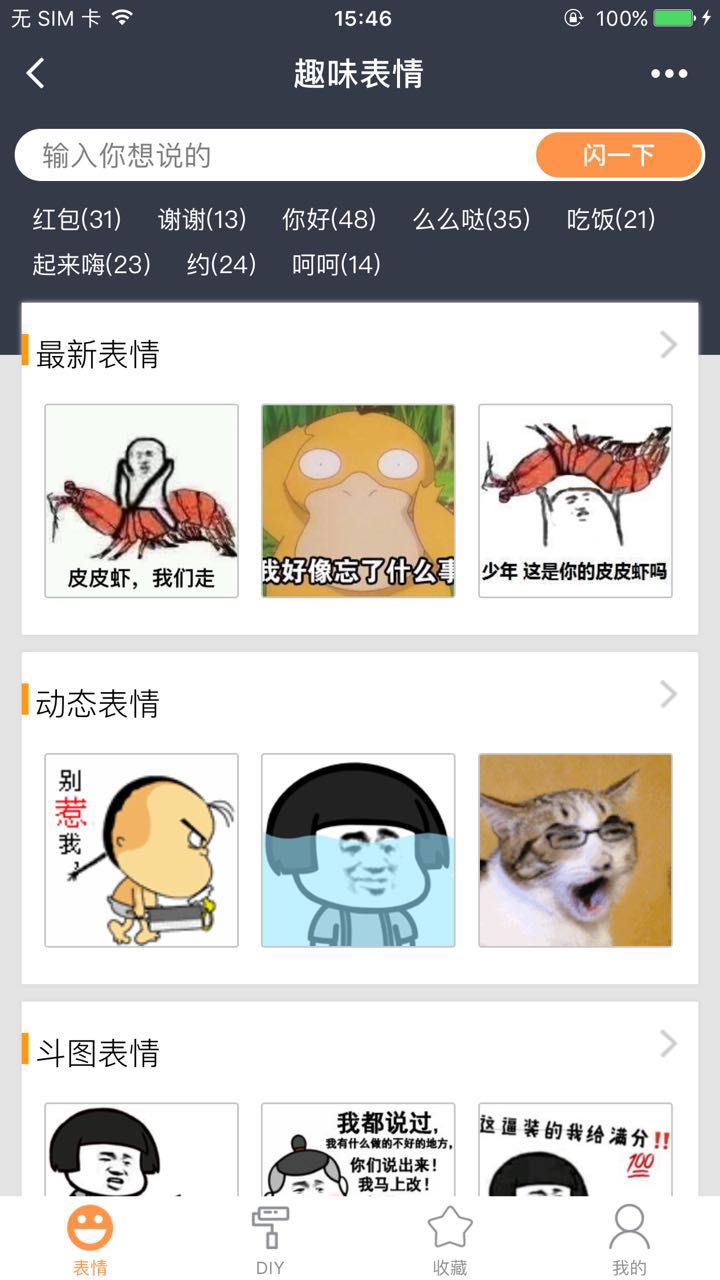Expand the 动态表情 section arrow
The width and height of the screenshot is (720, 1280).
[669, 694]
